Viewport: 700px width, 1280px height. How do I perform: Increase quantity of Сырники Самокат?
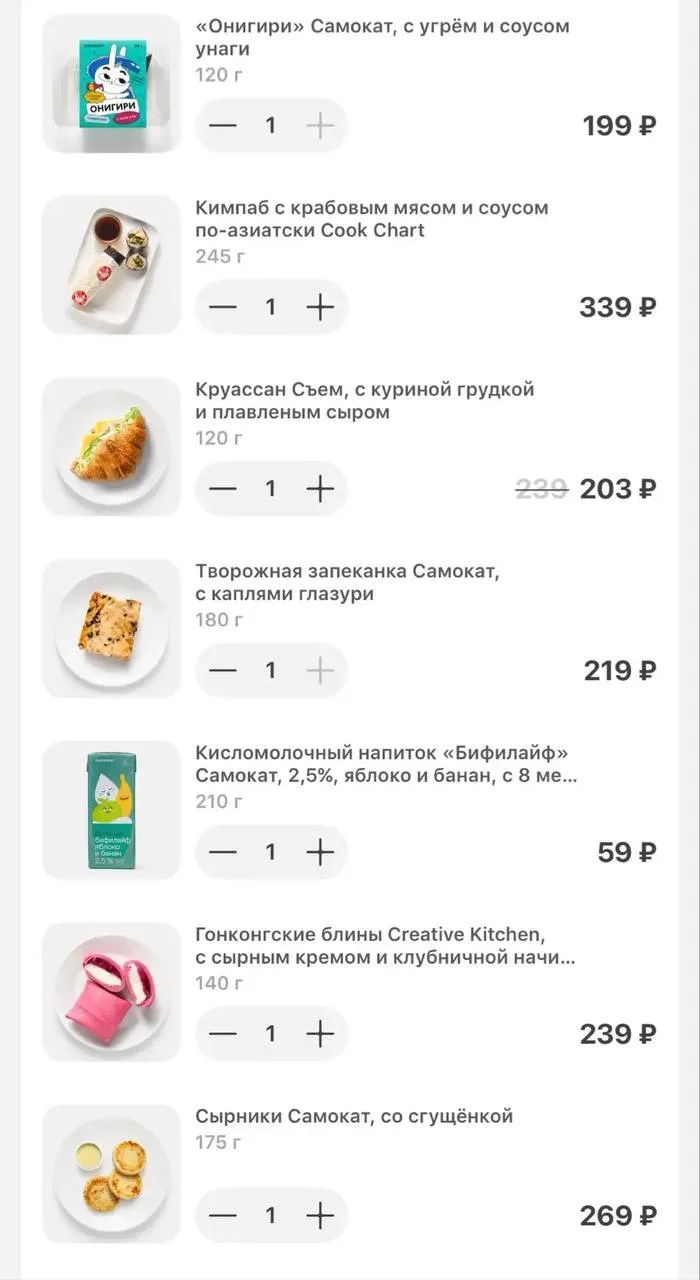[x=319, y=1216]
